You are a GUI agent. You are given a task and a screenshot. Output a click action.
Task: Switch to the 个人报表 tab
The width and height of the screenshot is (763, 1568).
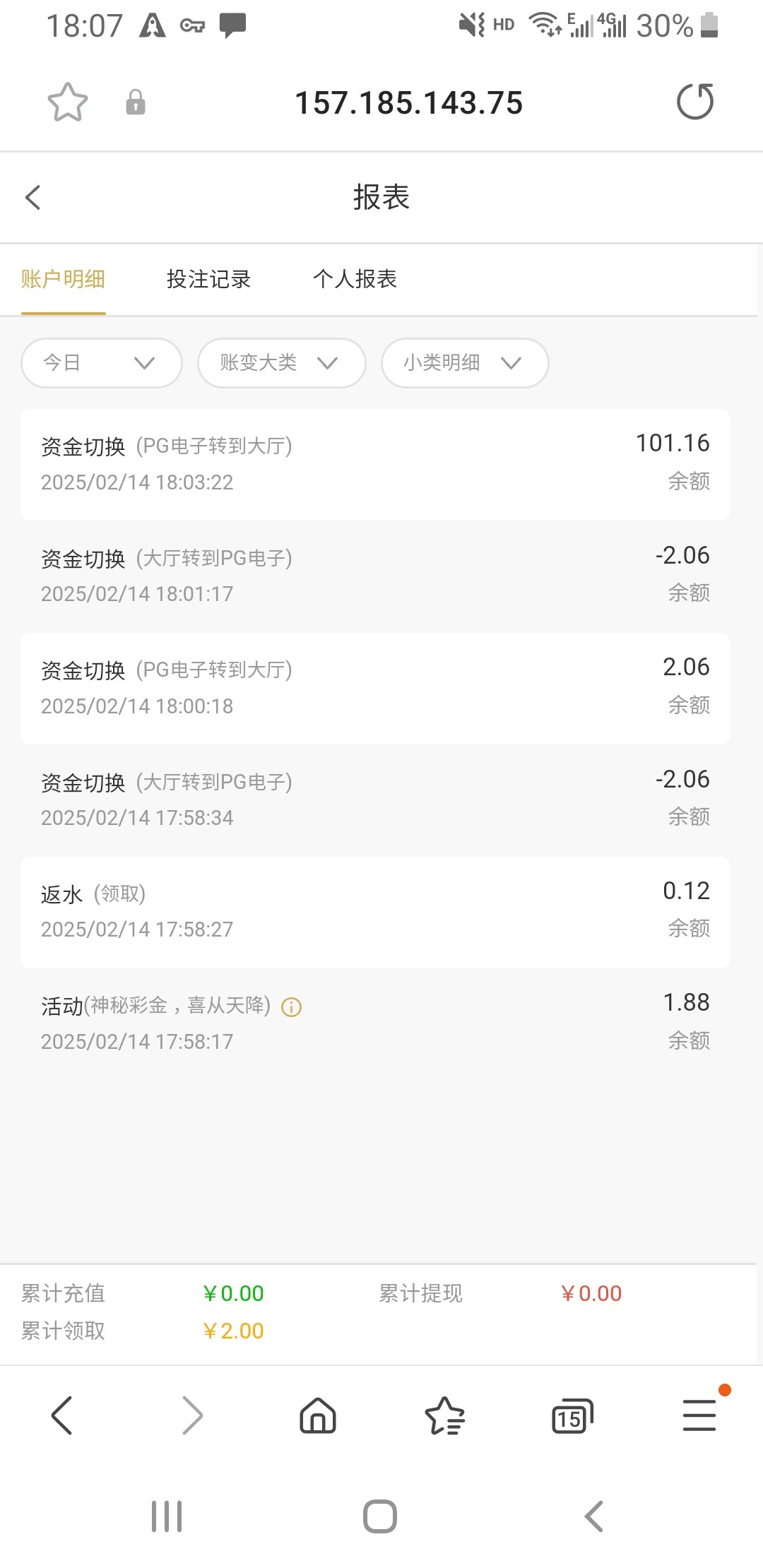[x=355, y=279]
